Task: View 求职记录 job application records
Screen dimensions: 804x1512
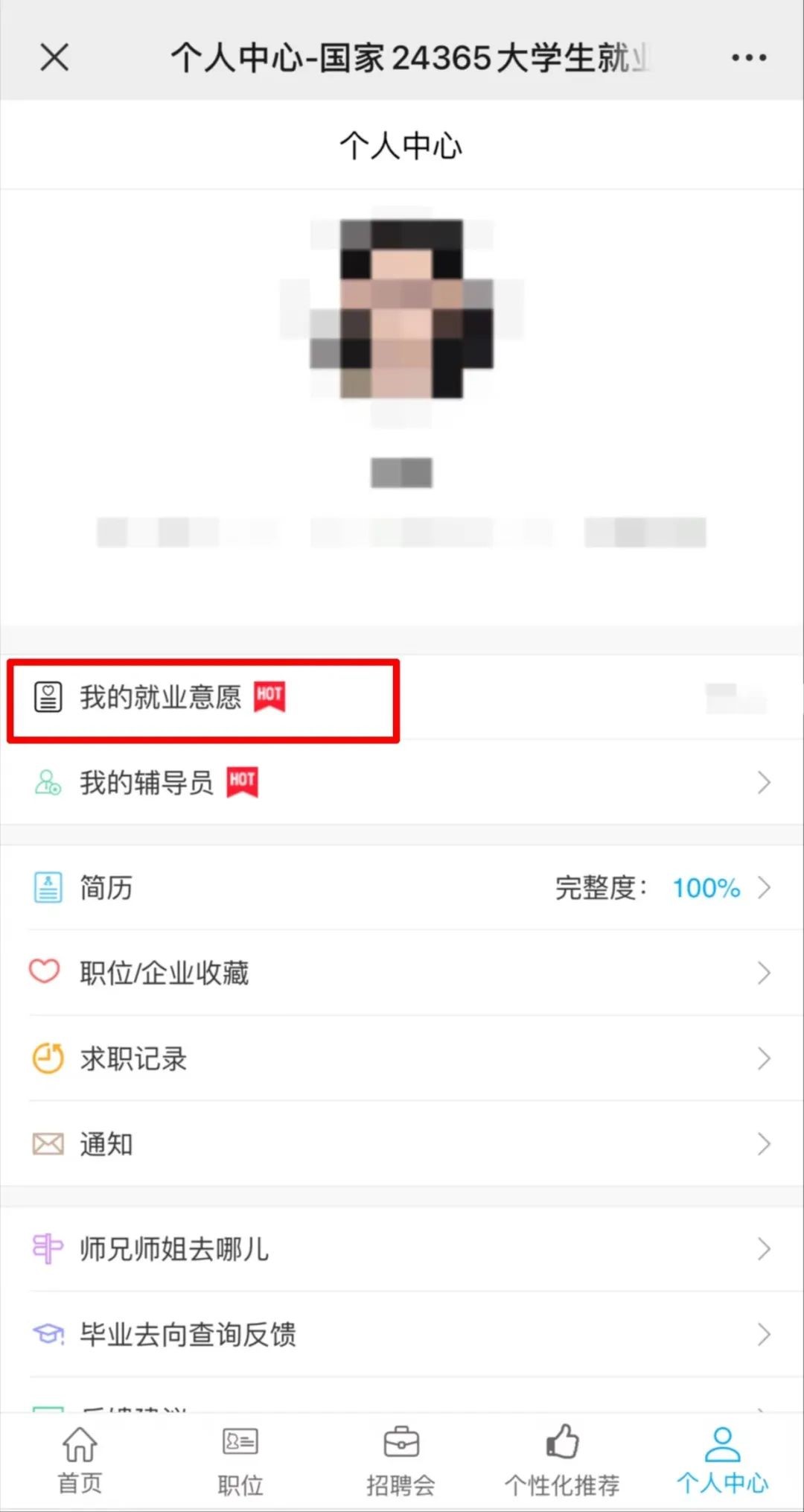Action: tap(402, 1058)
